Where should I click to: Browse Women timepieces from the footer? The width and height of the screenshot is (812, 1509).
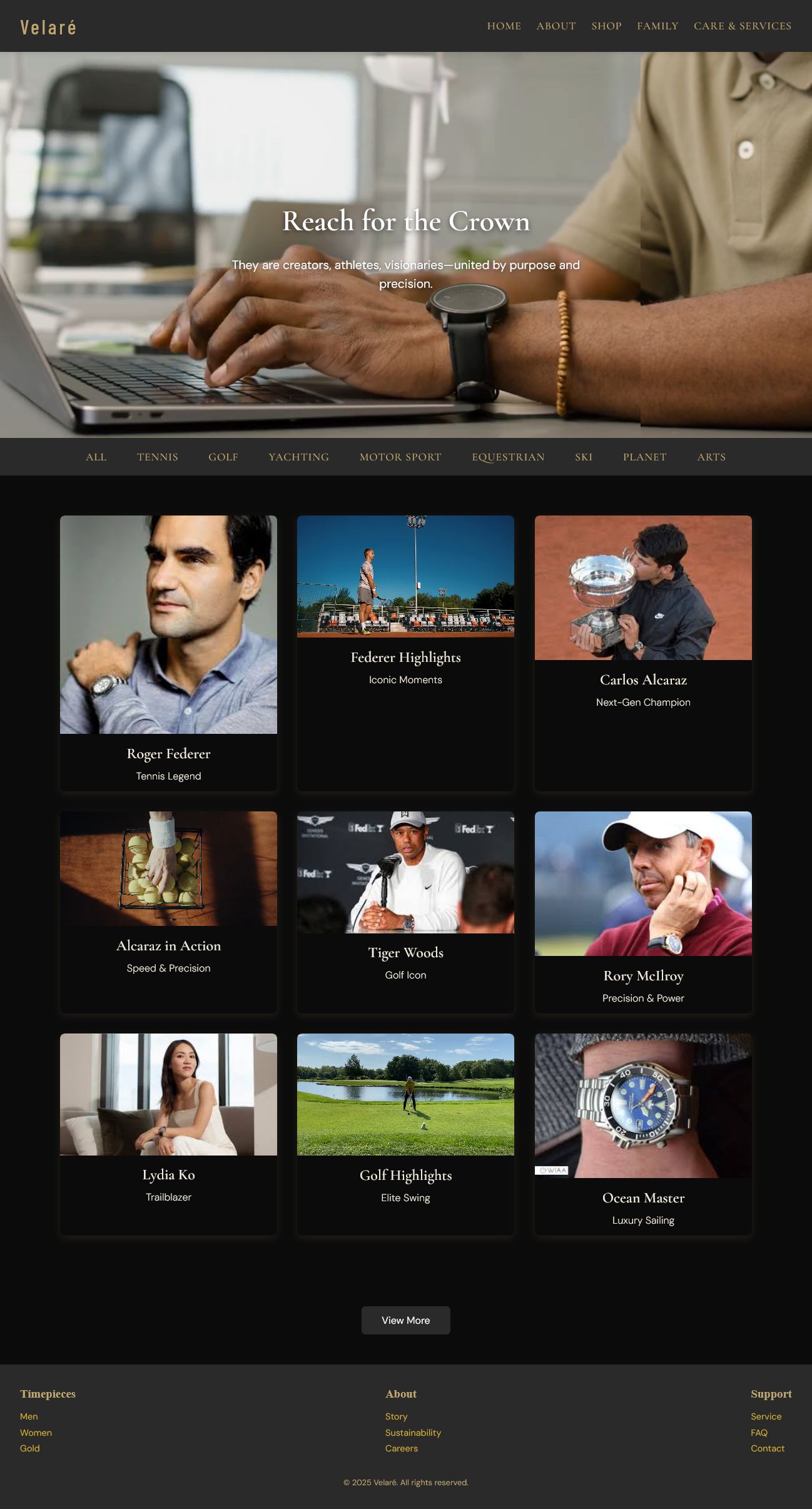[36, 1433]
